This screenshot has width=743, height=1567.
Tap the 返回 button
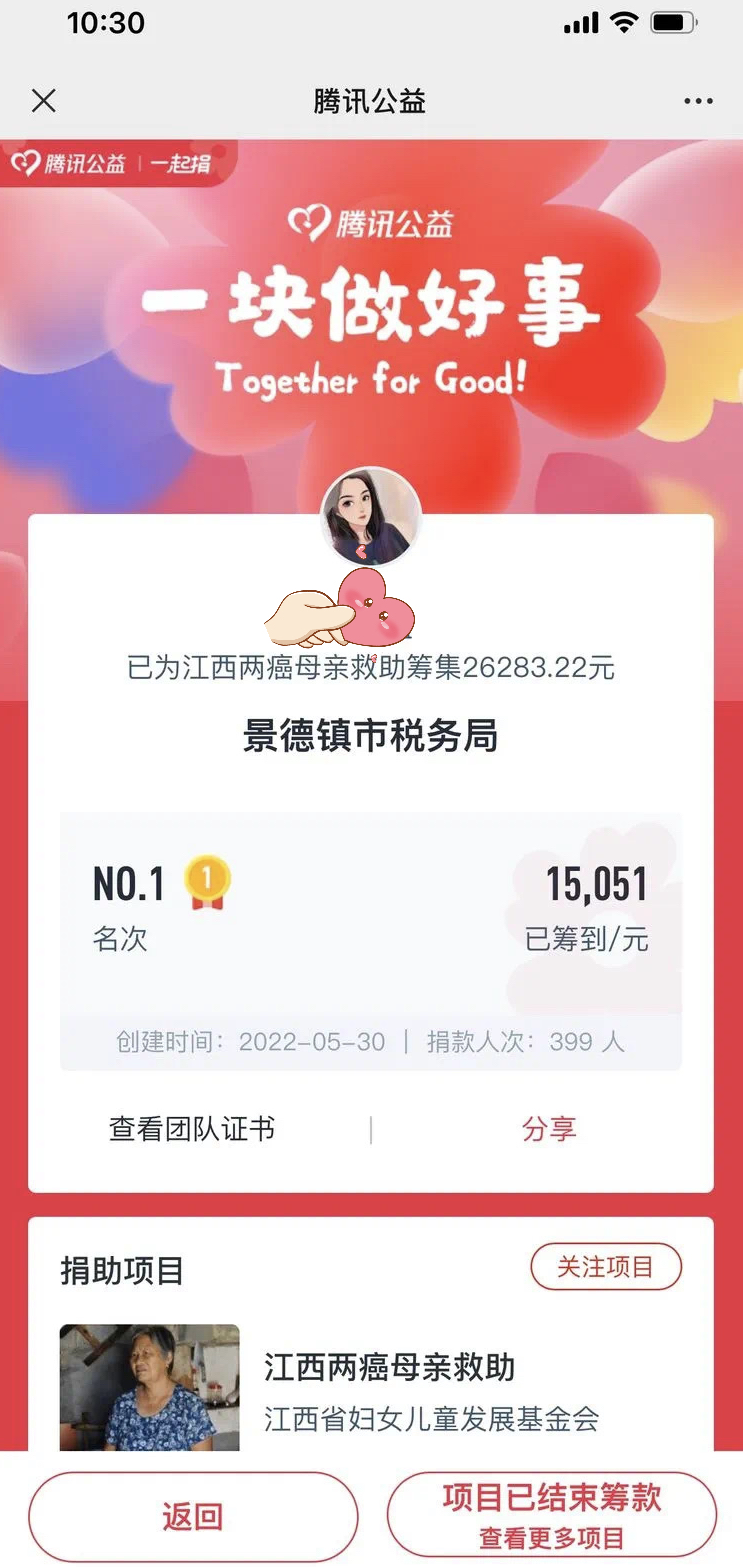[x=192, y=1516]
